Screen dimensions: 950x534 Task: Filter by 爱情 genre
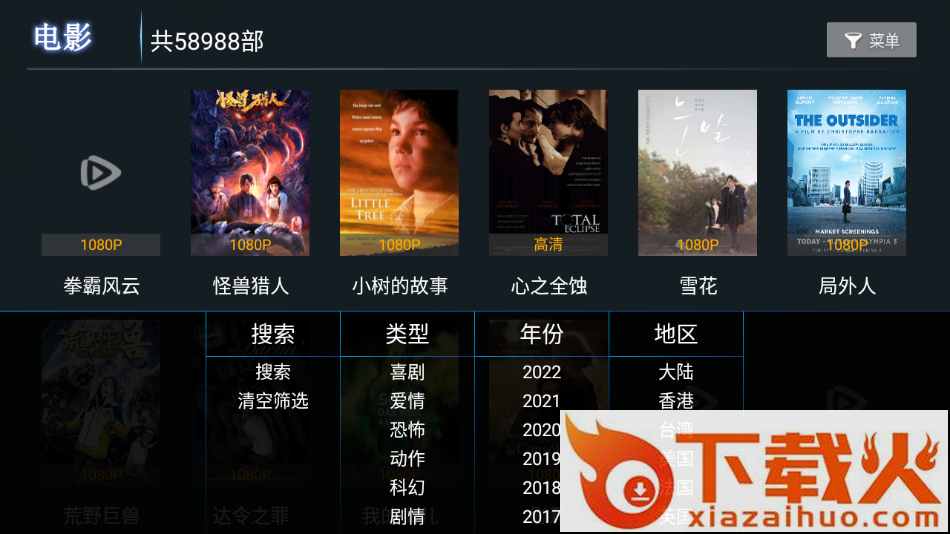407,401
